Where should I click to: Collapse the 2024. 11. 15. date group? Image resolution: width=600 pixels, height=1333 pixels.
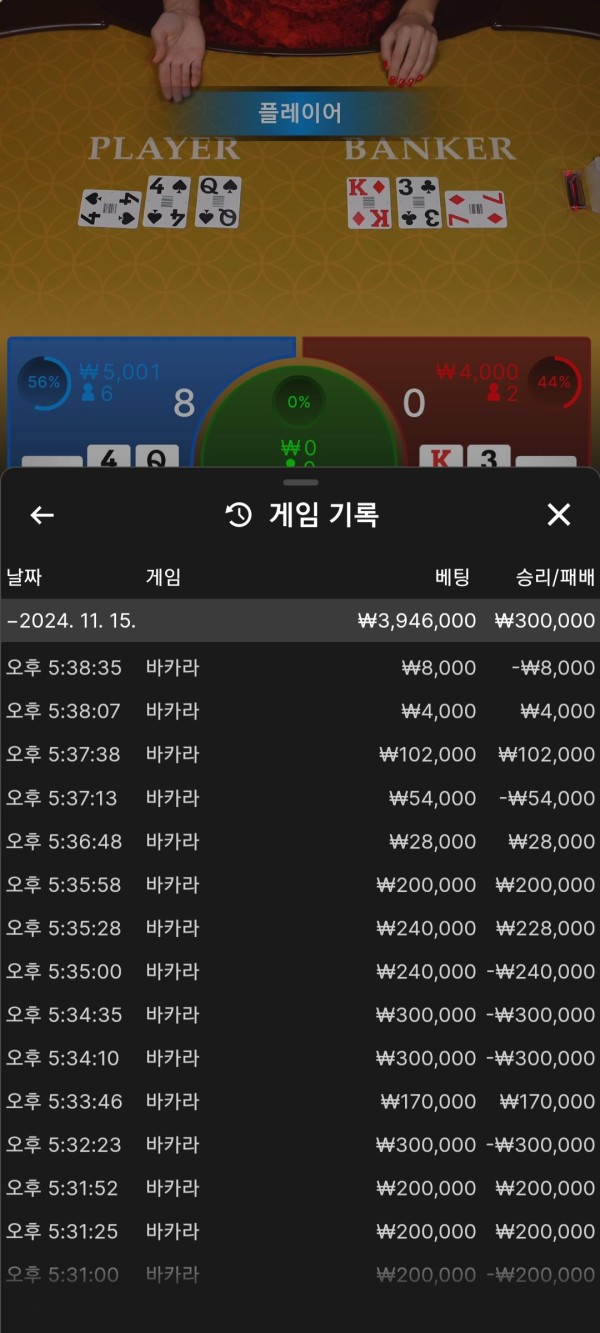pos(300,621)
